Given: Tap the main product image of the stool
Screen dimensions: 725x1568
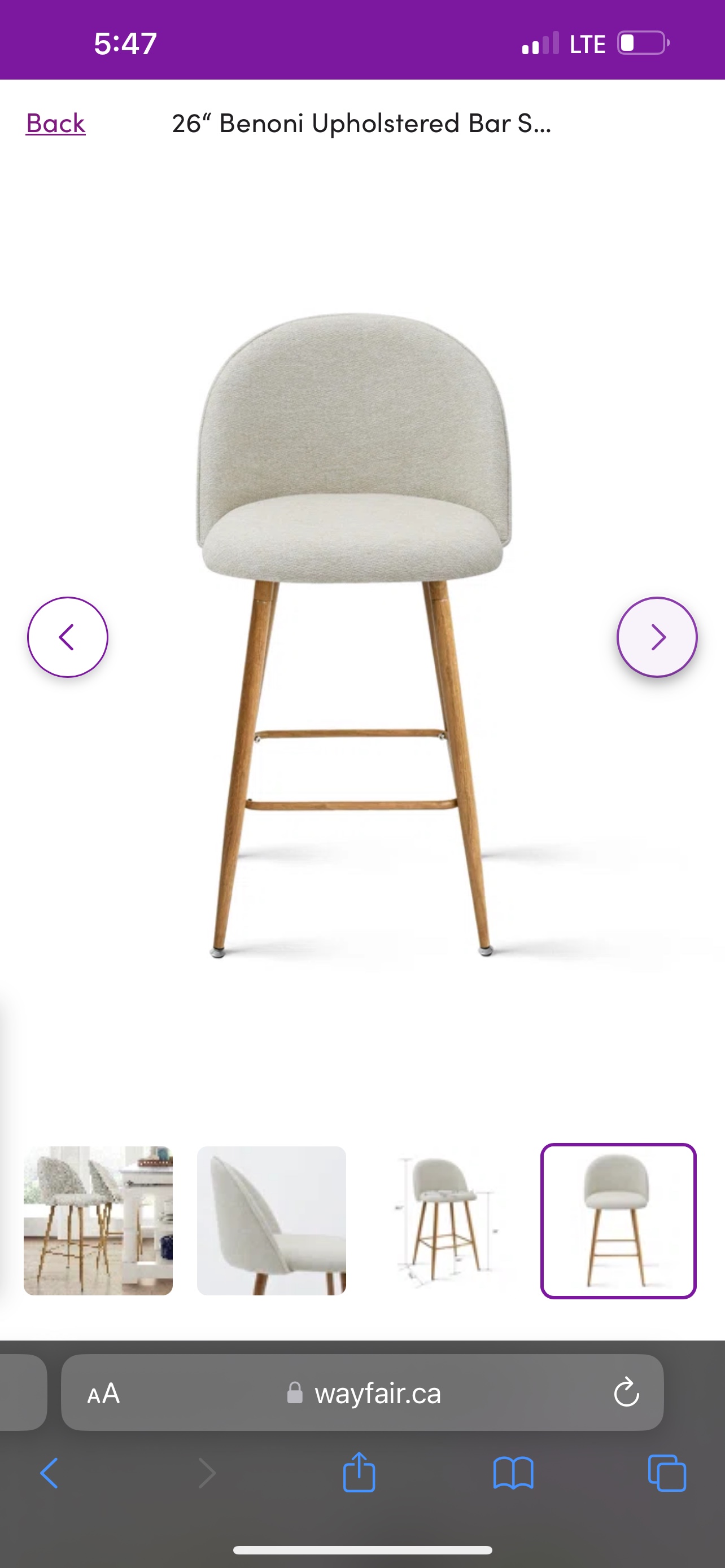Looking at the screenshot, I should (353, 639).
